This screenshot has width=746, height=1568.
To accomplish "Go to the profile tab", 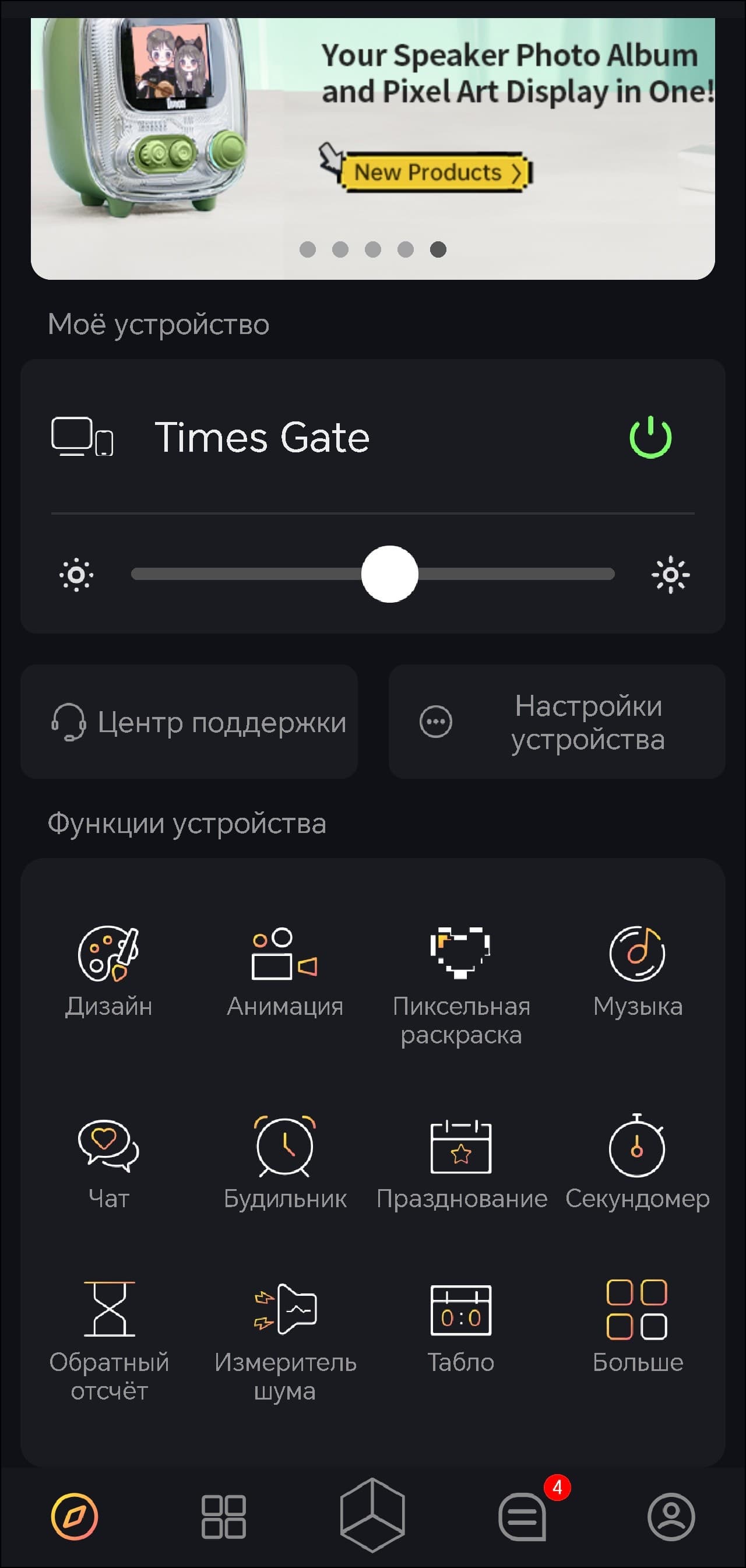I will coord(671,1516).
